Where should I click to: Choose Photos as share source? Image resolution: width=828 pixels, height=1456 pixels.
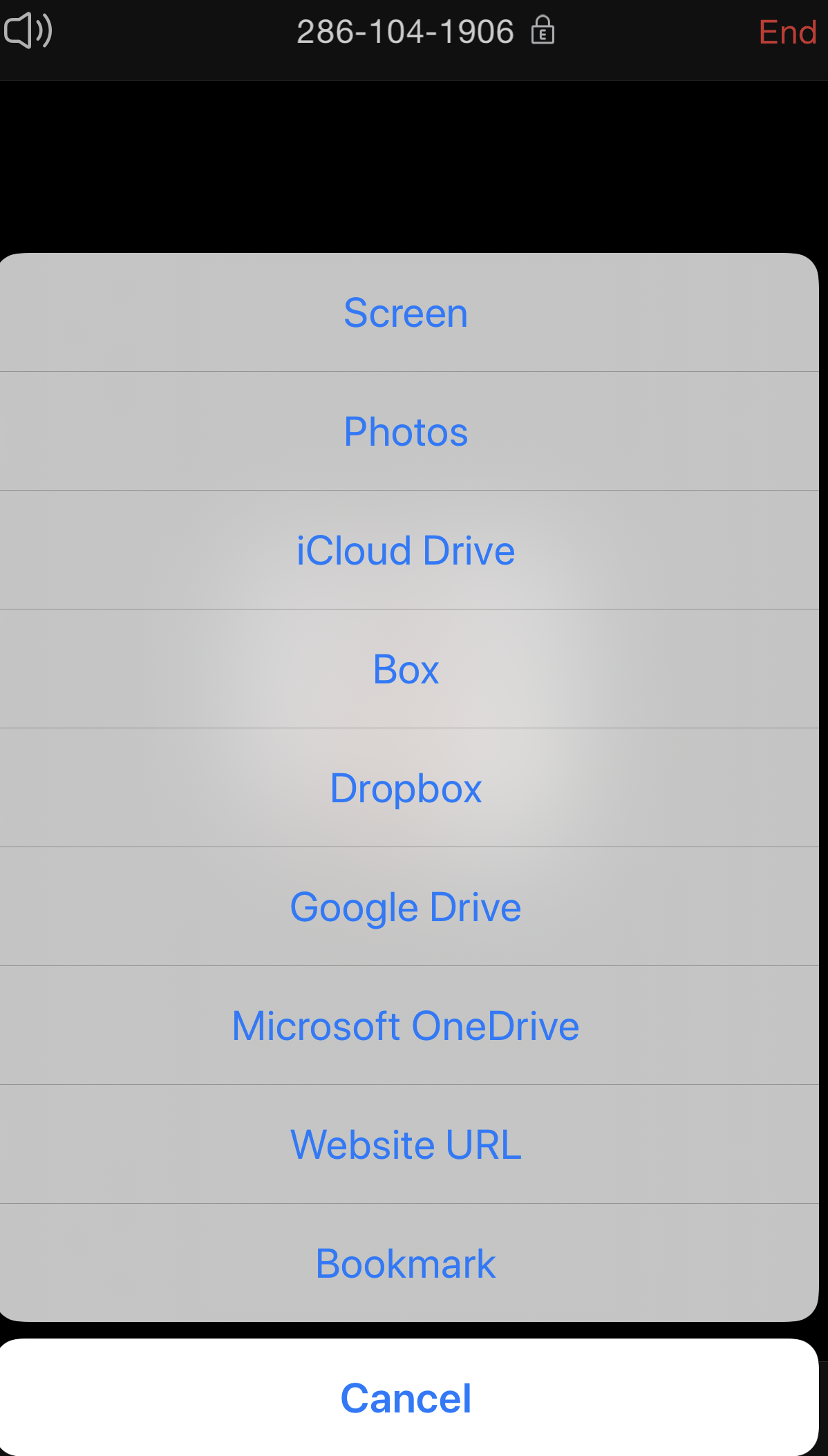point(406,432)
